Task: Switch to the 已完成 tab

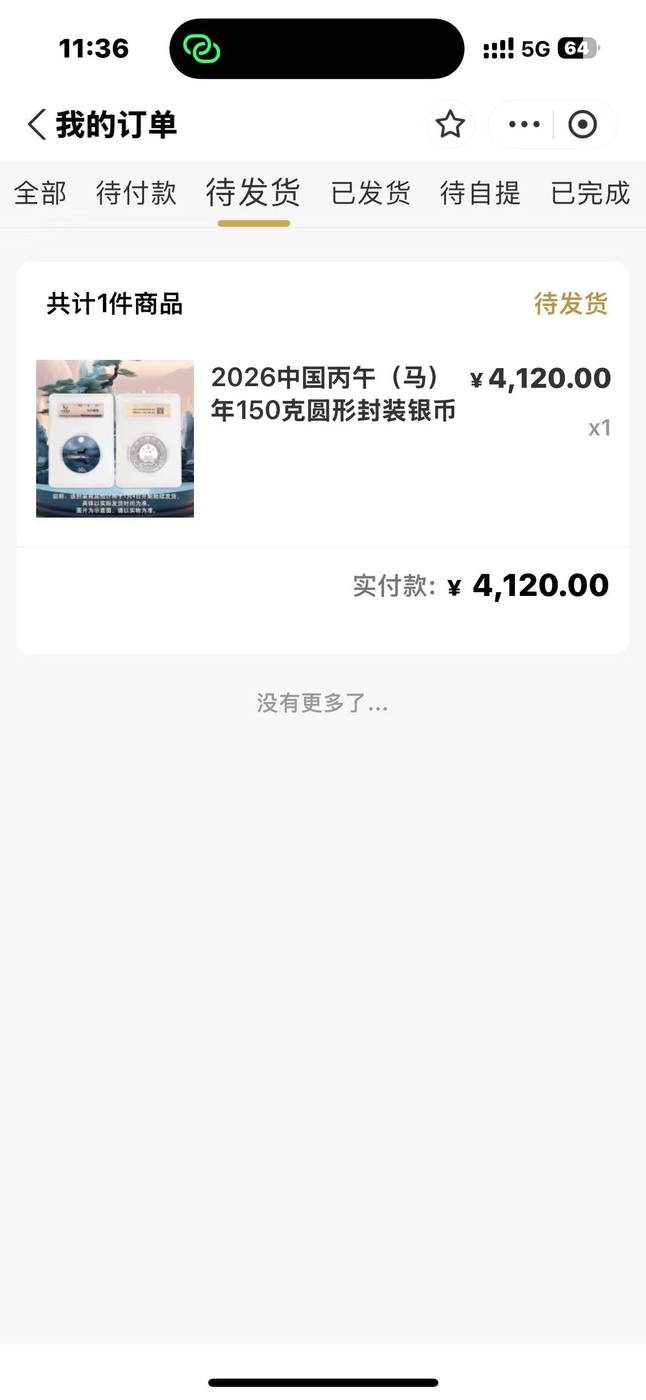Action: 591,193
